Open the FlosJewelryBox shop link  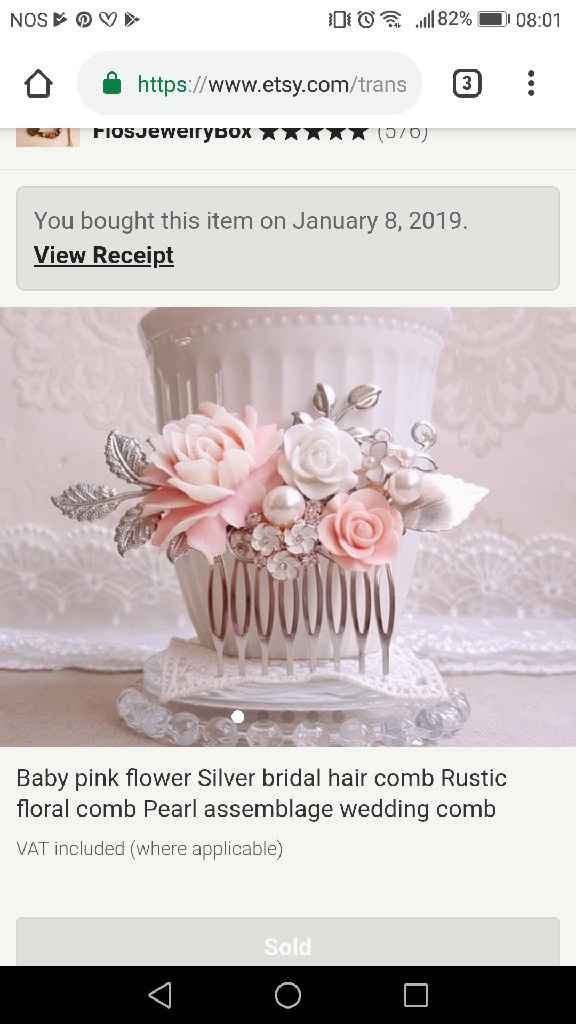172,133
